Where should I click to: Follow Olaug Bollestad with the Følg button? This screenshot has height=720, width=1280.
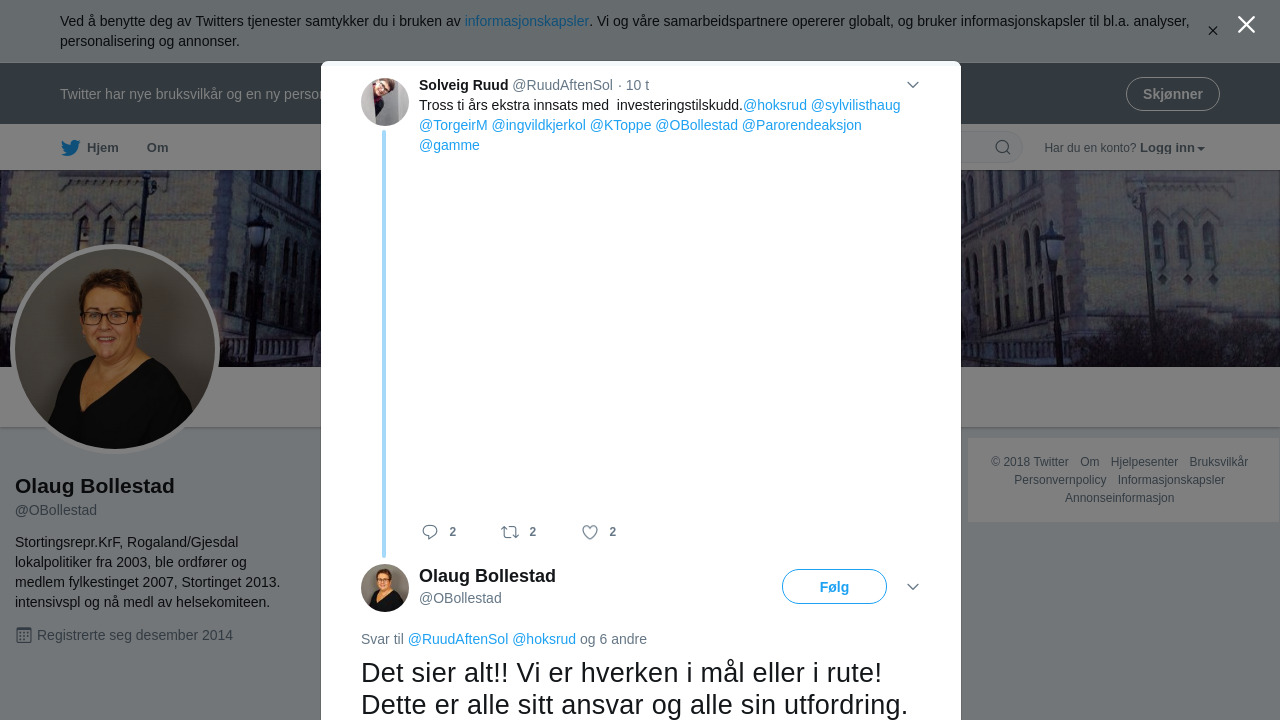pyautogui.click(x=834, y=587)
